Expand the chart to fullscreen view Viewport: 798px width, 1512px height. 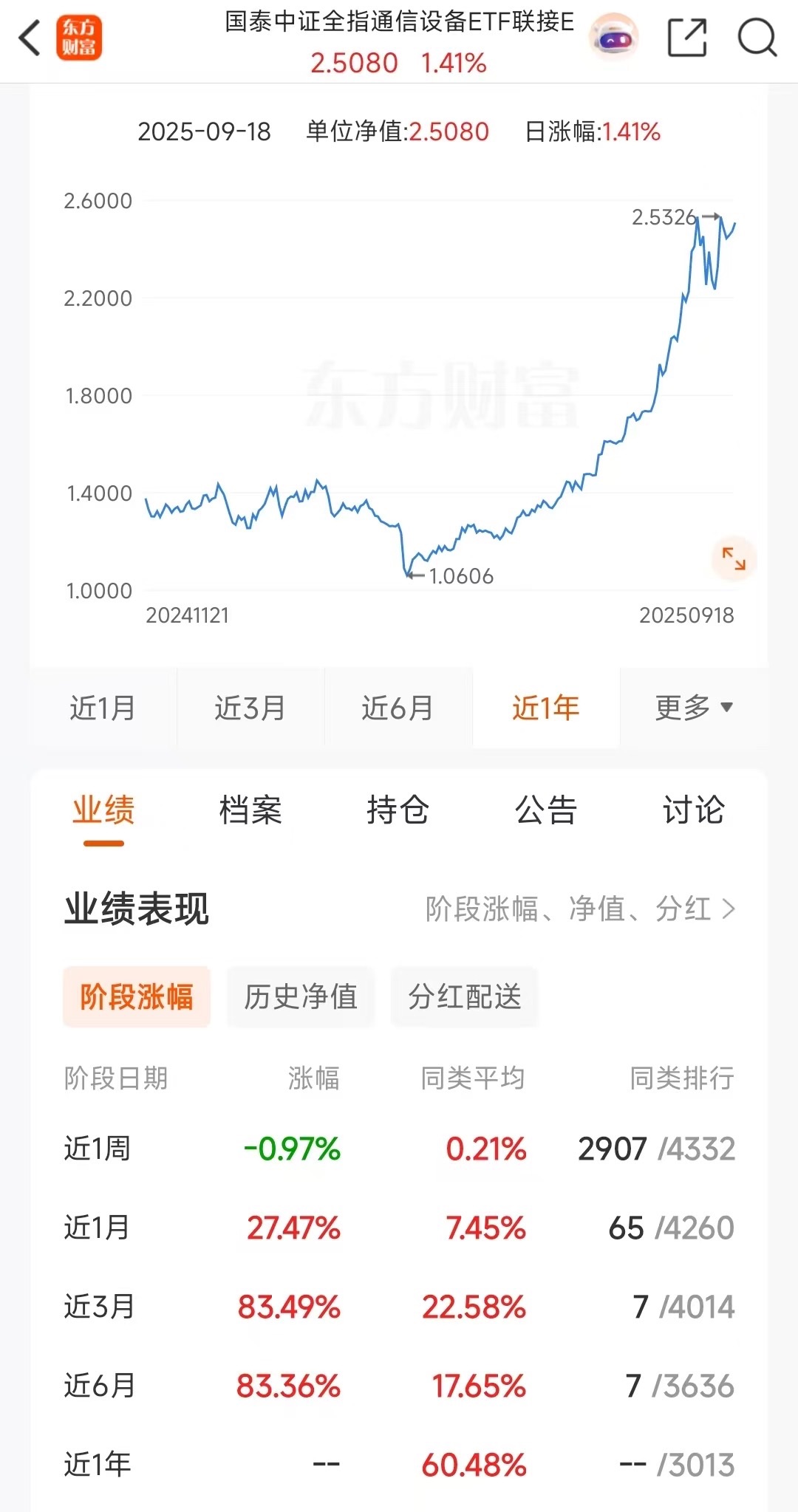click(x=734, y=560)
